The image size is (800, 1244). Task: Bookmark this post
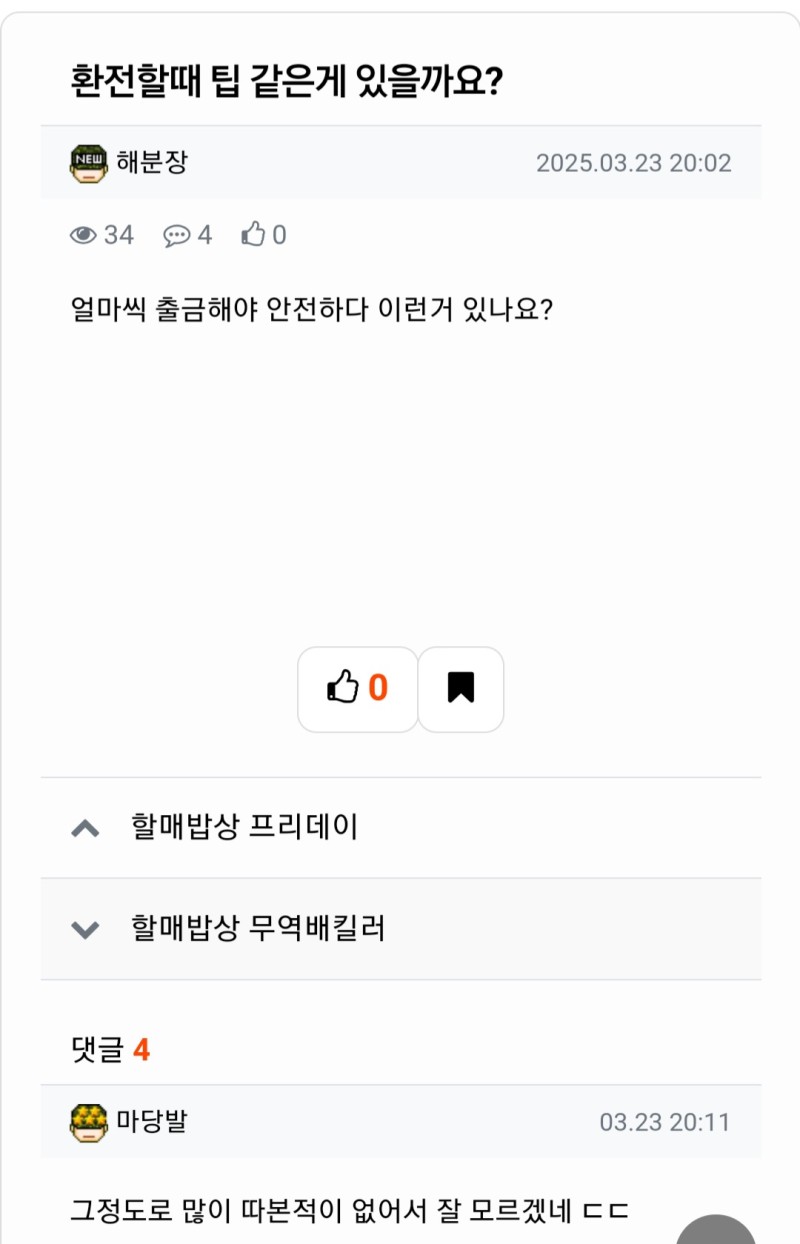pos(460,689)
